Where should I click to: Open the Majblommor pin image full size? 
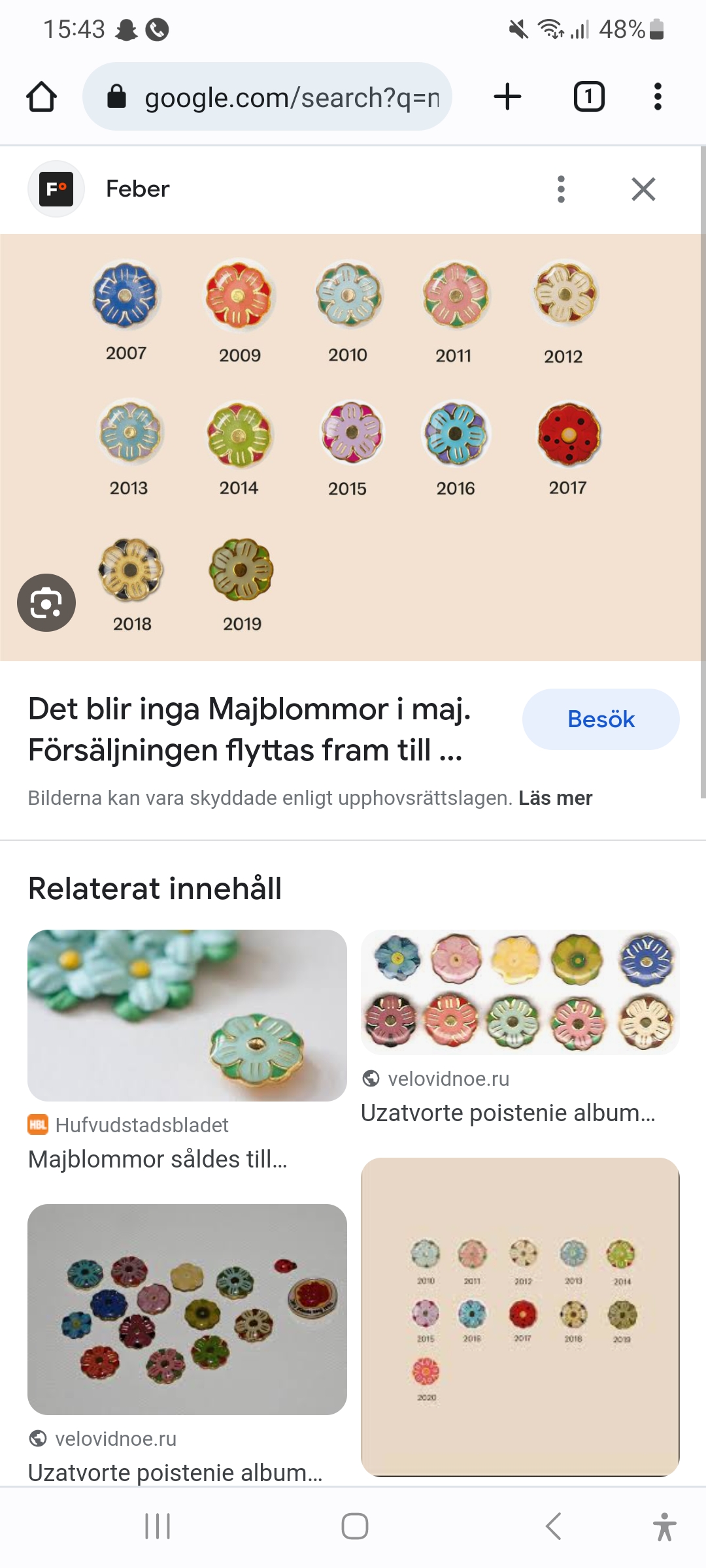pyautogui.click(x=353, y=447)
